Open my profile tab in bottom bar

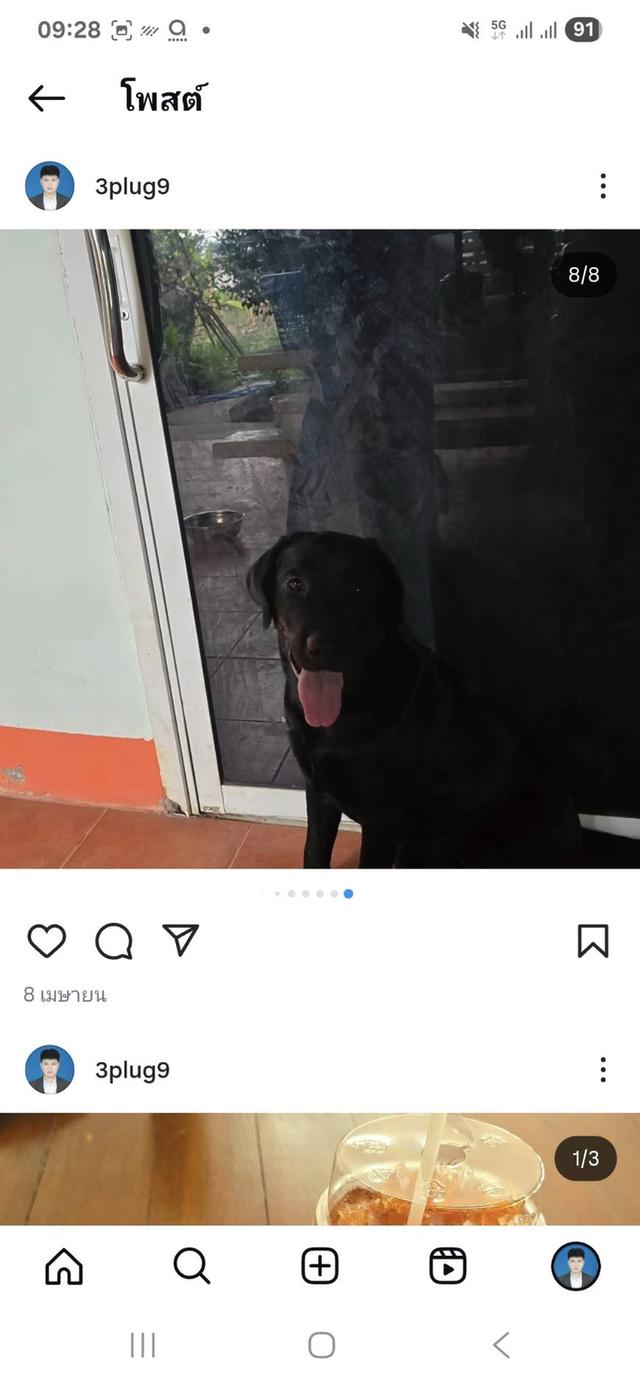(x=576, y=1266)
